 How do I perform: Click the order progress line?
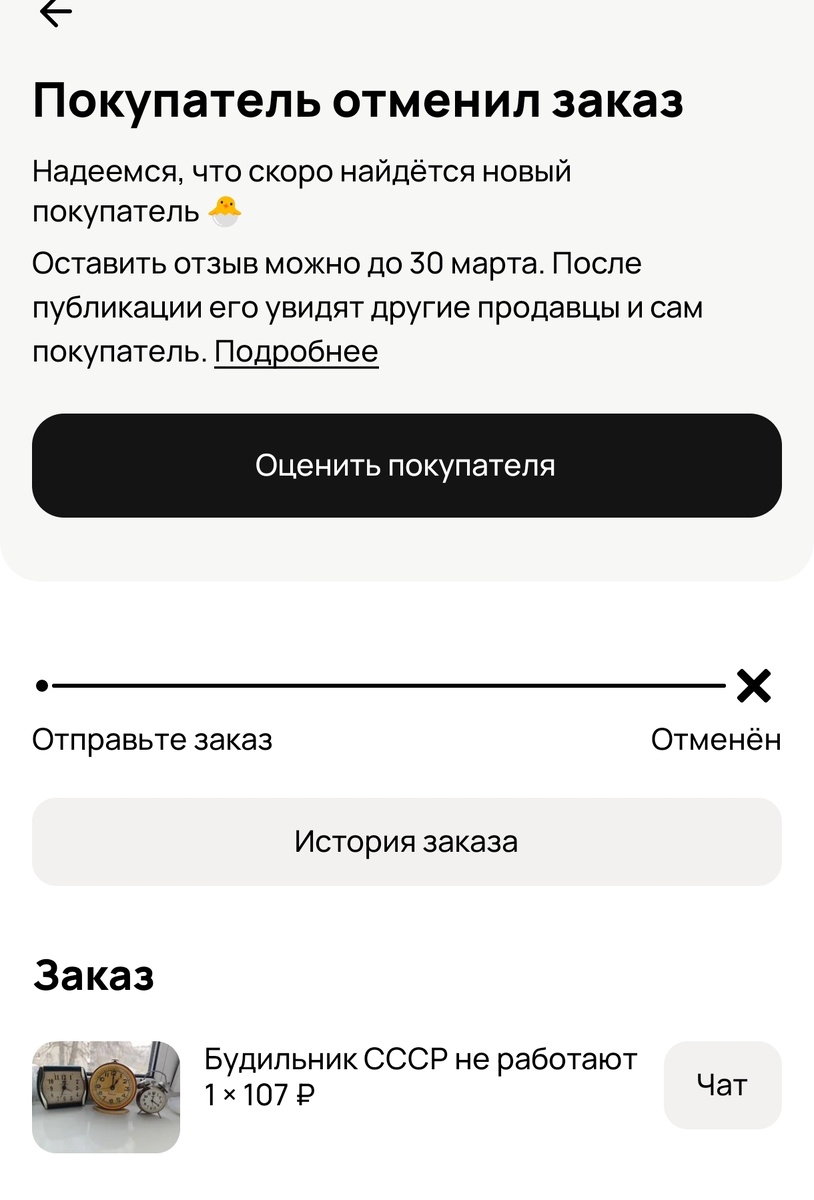390,686
